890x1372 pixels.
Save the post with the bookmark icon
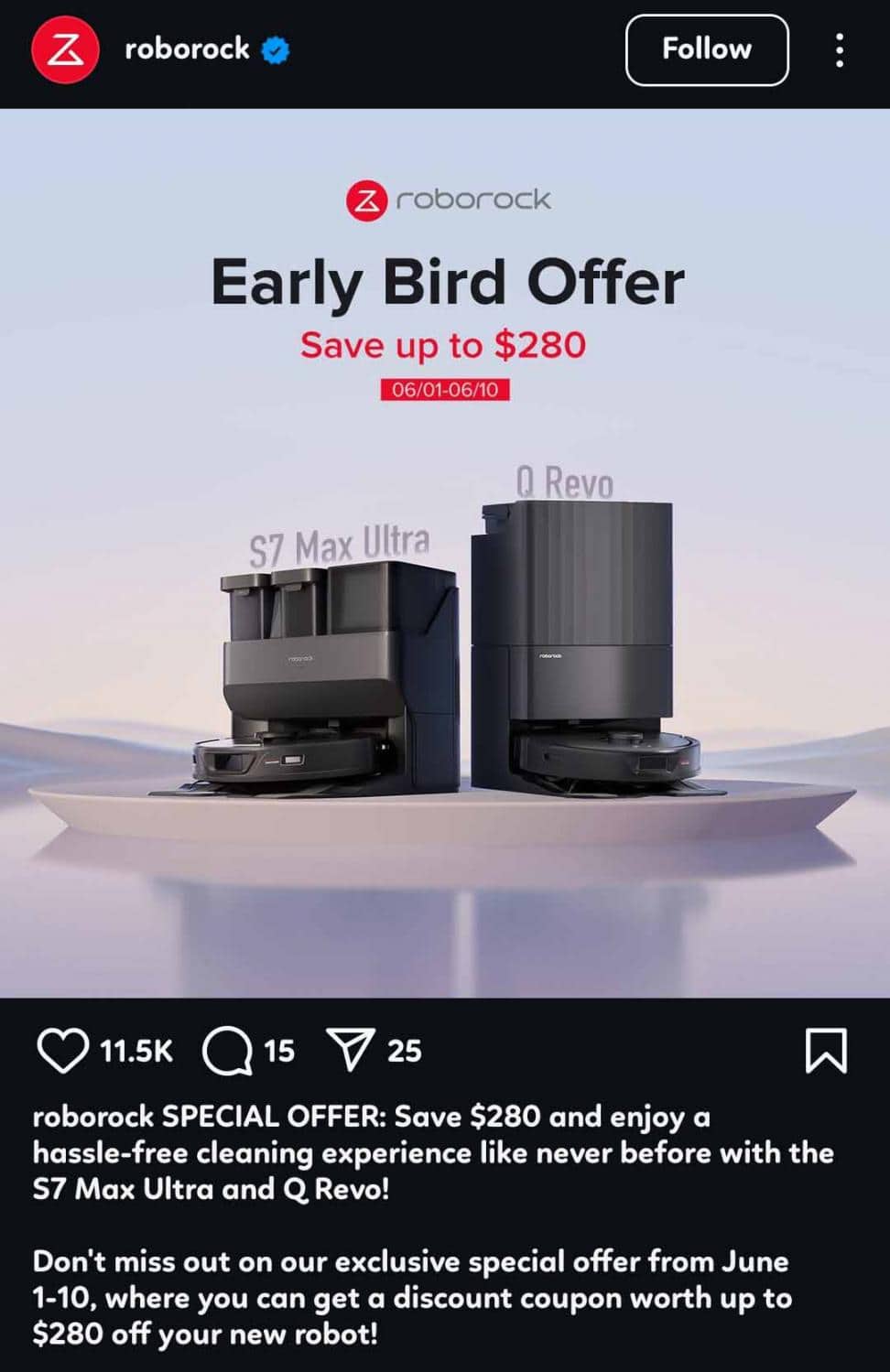[x=825, y=1050]
